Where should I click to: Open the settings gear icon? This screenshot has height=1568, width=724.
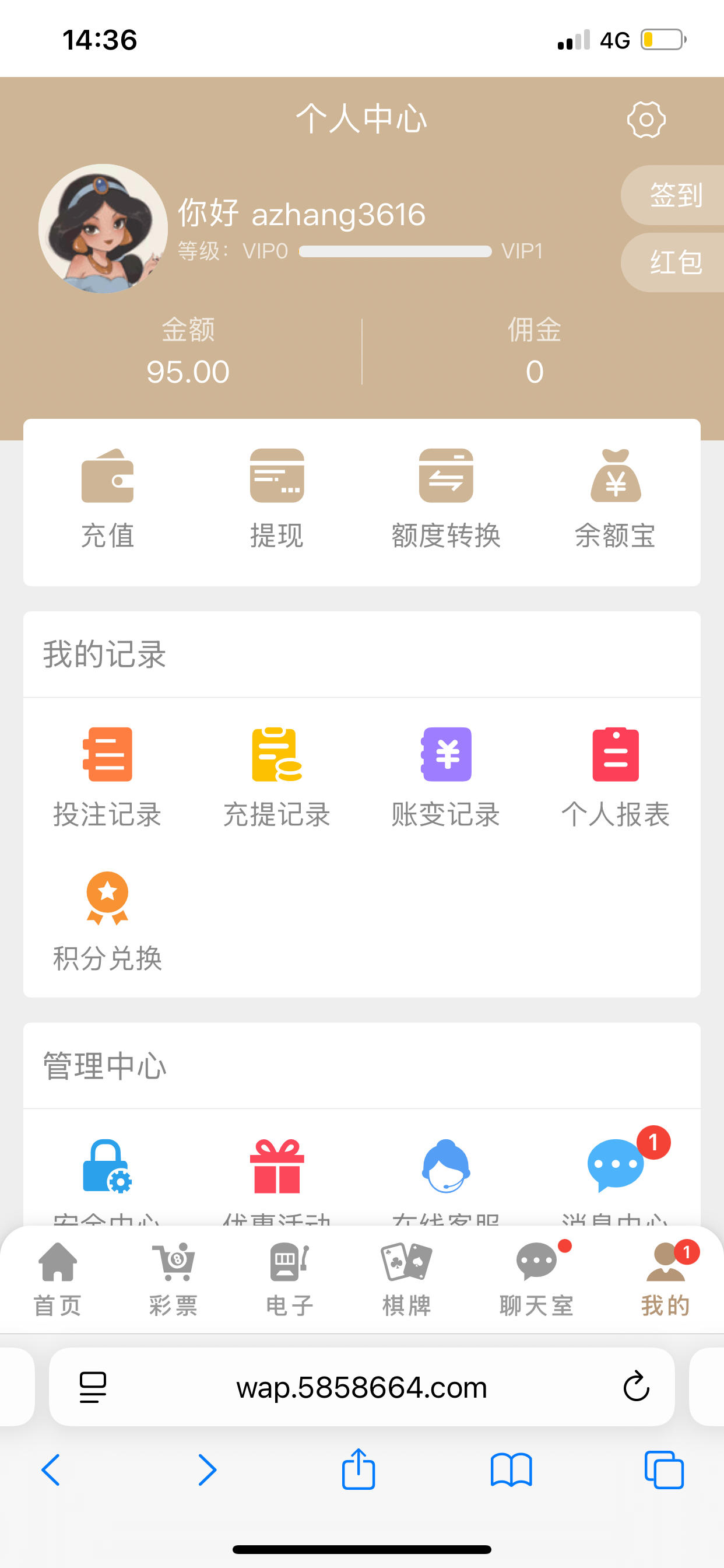tap(645, 120)
